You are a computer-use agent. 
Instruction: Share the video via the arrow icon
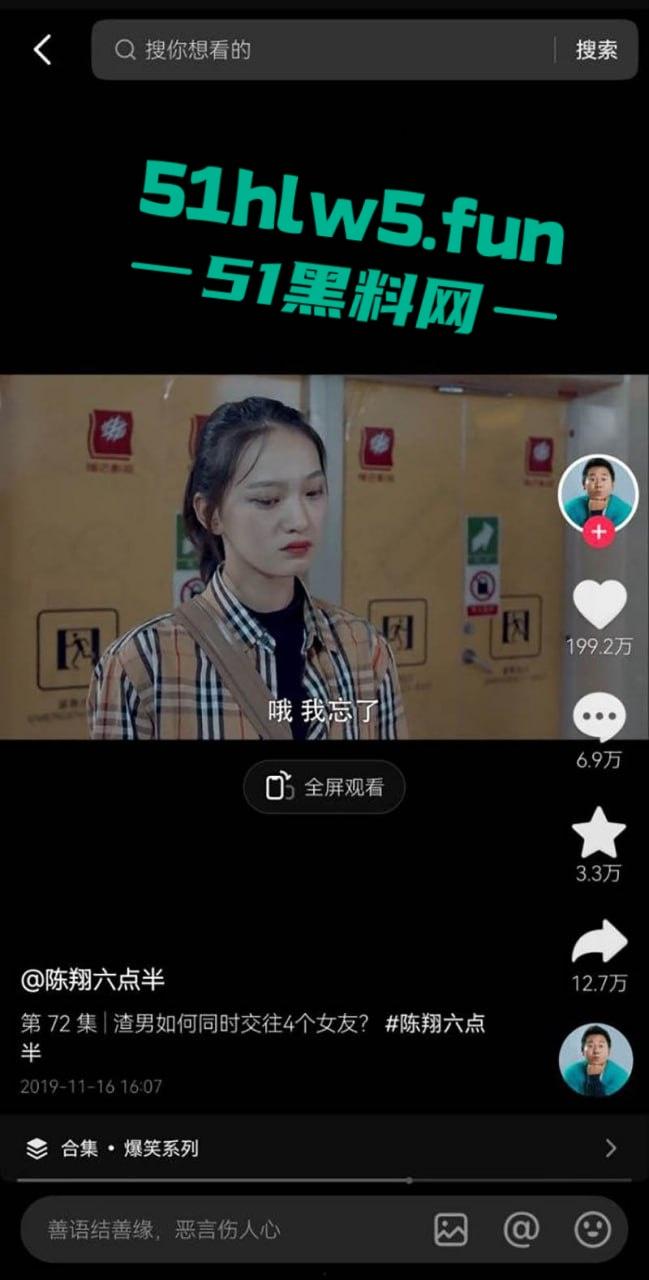point(599,943)
